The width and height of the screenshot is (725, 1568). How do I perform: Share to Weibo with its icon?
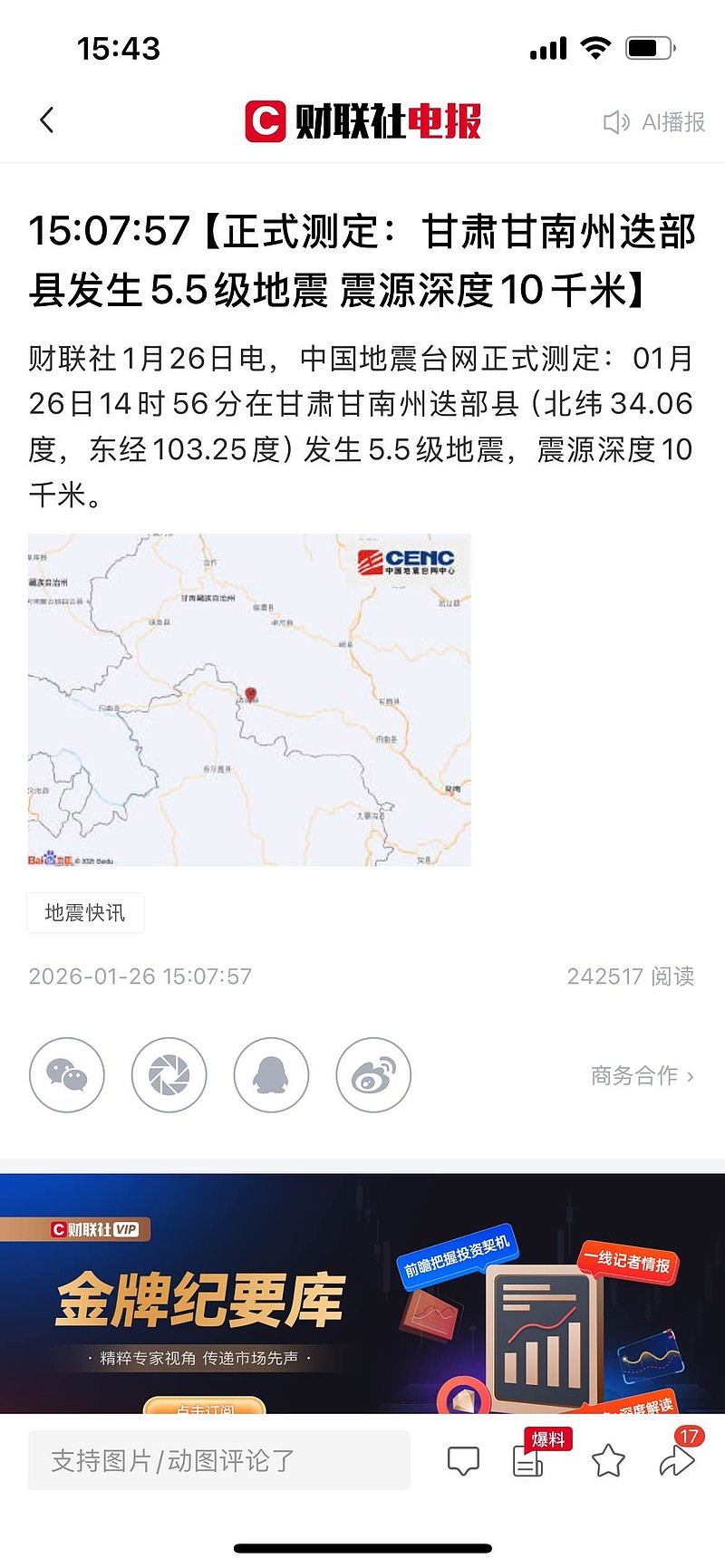(x=374, y=1075)
